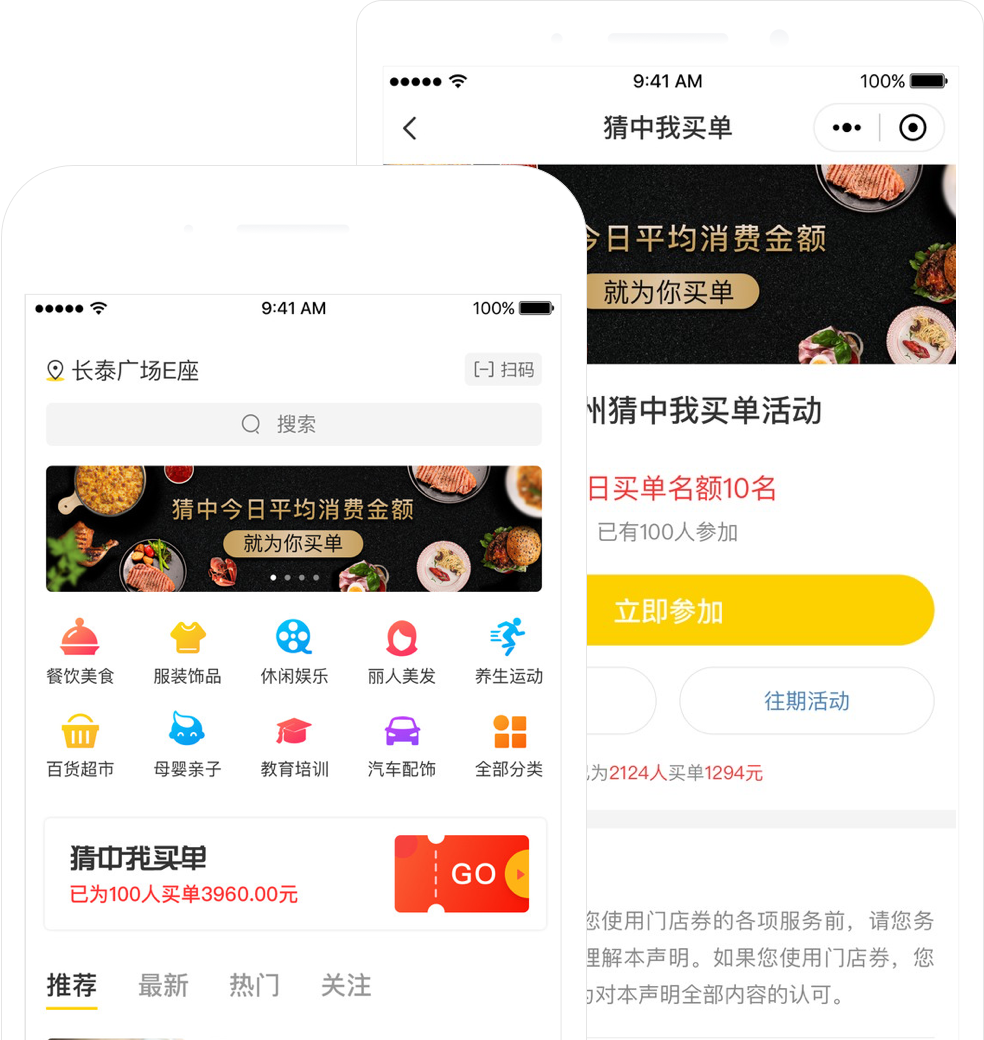Image resolution: width=984 pixels, height=1040 pixels.
Task: Tap the GO coupon banner for 猜中我买单
Action: (x=461, y=872)
